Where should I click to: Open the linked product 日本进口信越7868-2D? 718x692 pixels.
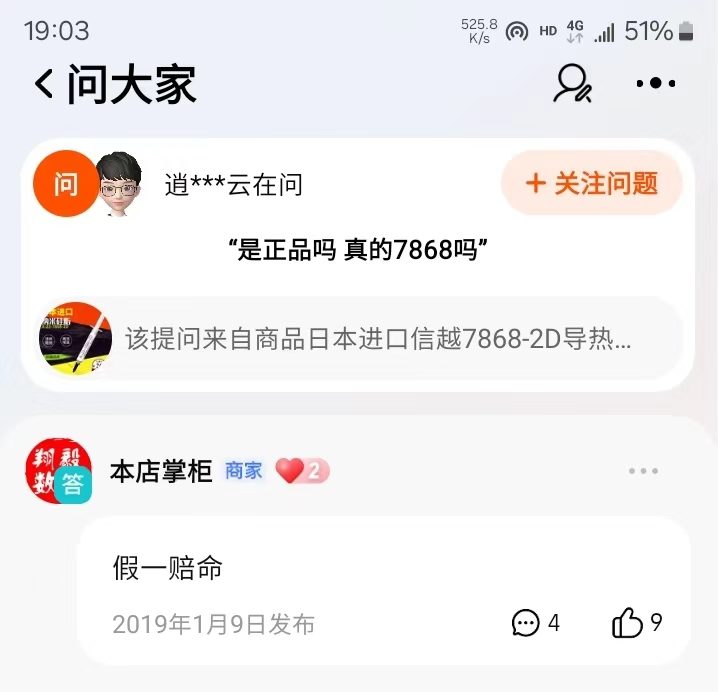(x=360, y=338)
